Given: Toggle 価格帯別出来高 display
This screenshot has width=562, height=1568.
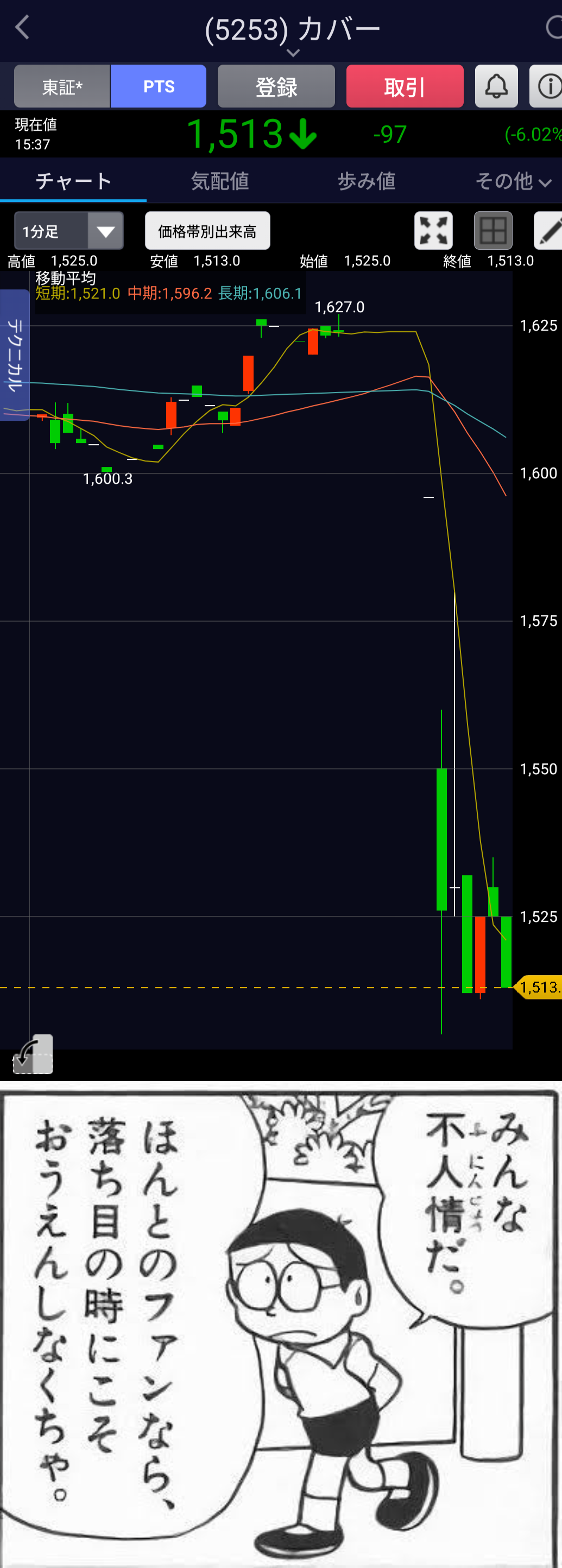Looking at the screenshot, I should point(207,231).
